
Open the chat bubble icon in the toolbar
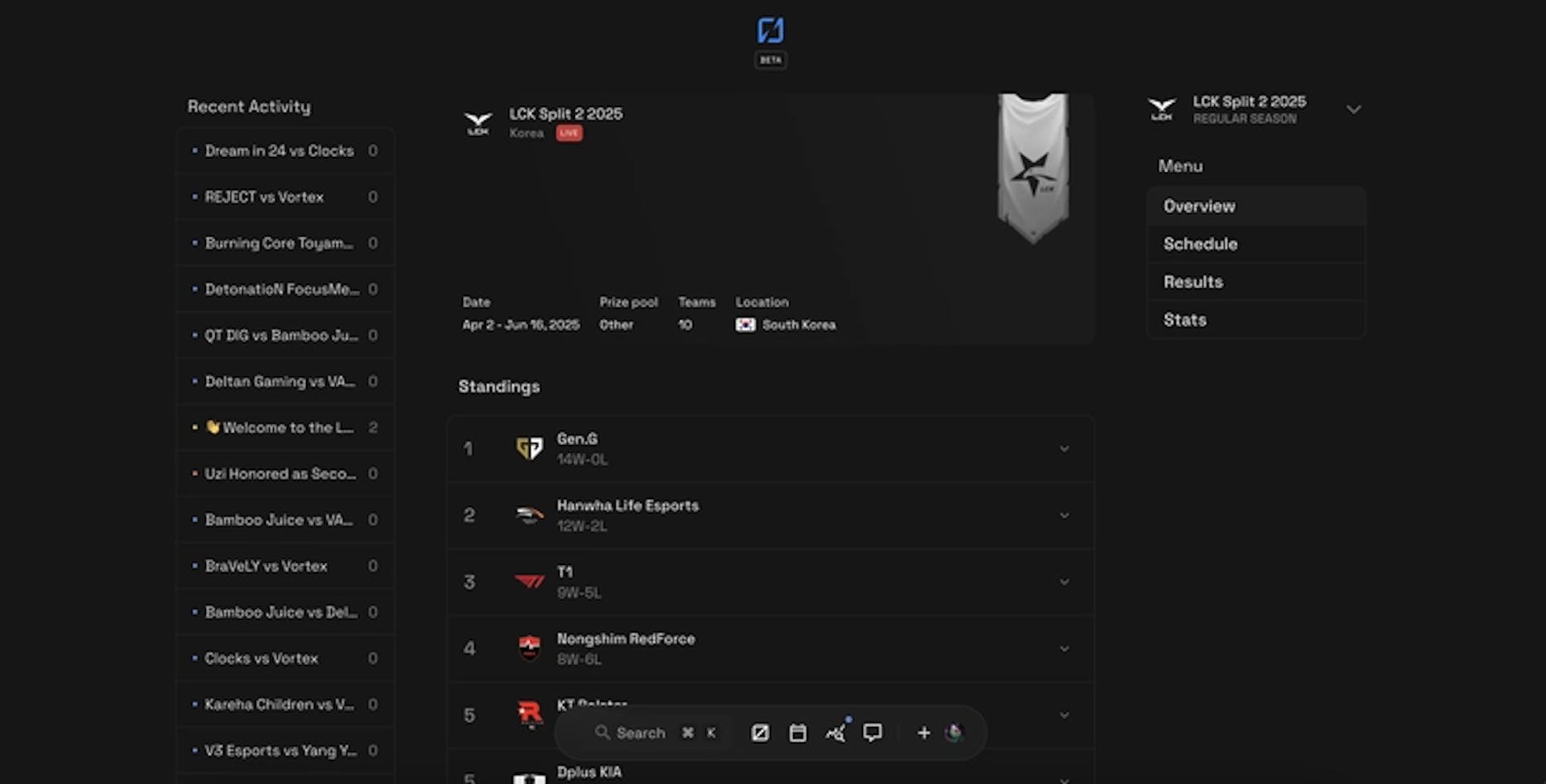[x=872, y=732]
